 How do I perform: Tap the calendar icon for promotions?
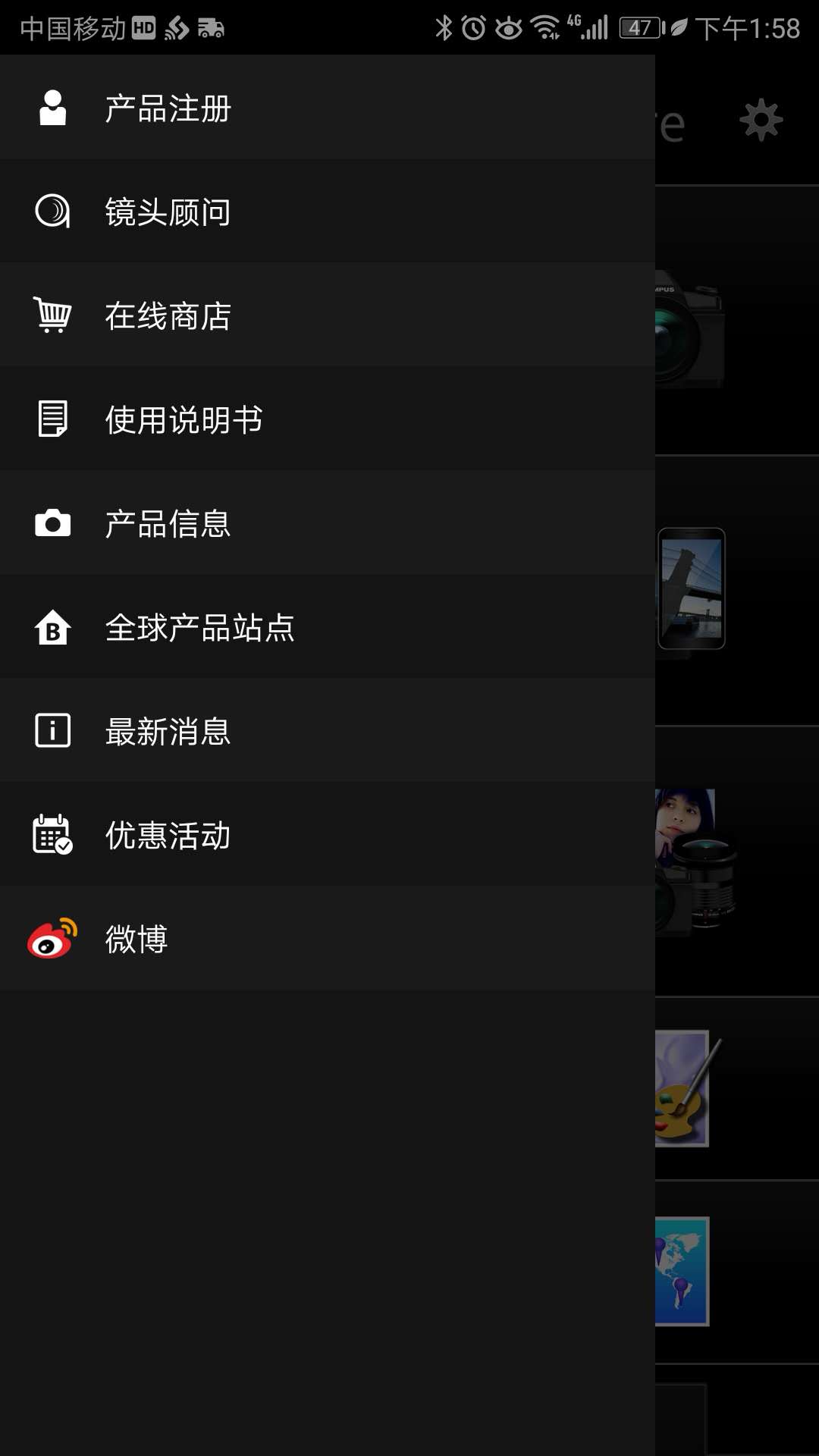pyautogui.click(x=51, y=834)
